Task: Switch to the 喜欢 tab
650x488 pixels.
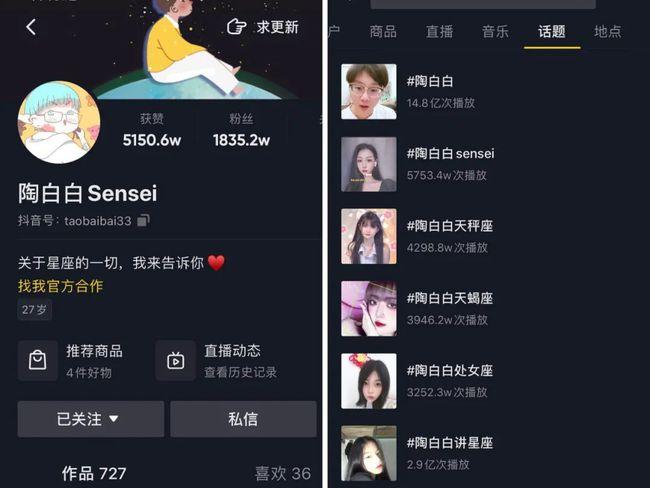Action: (283, 473)
